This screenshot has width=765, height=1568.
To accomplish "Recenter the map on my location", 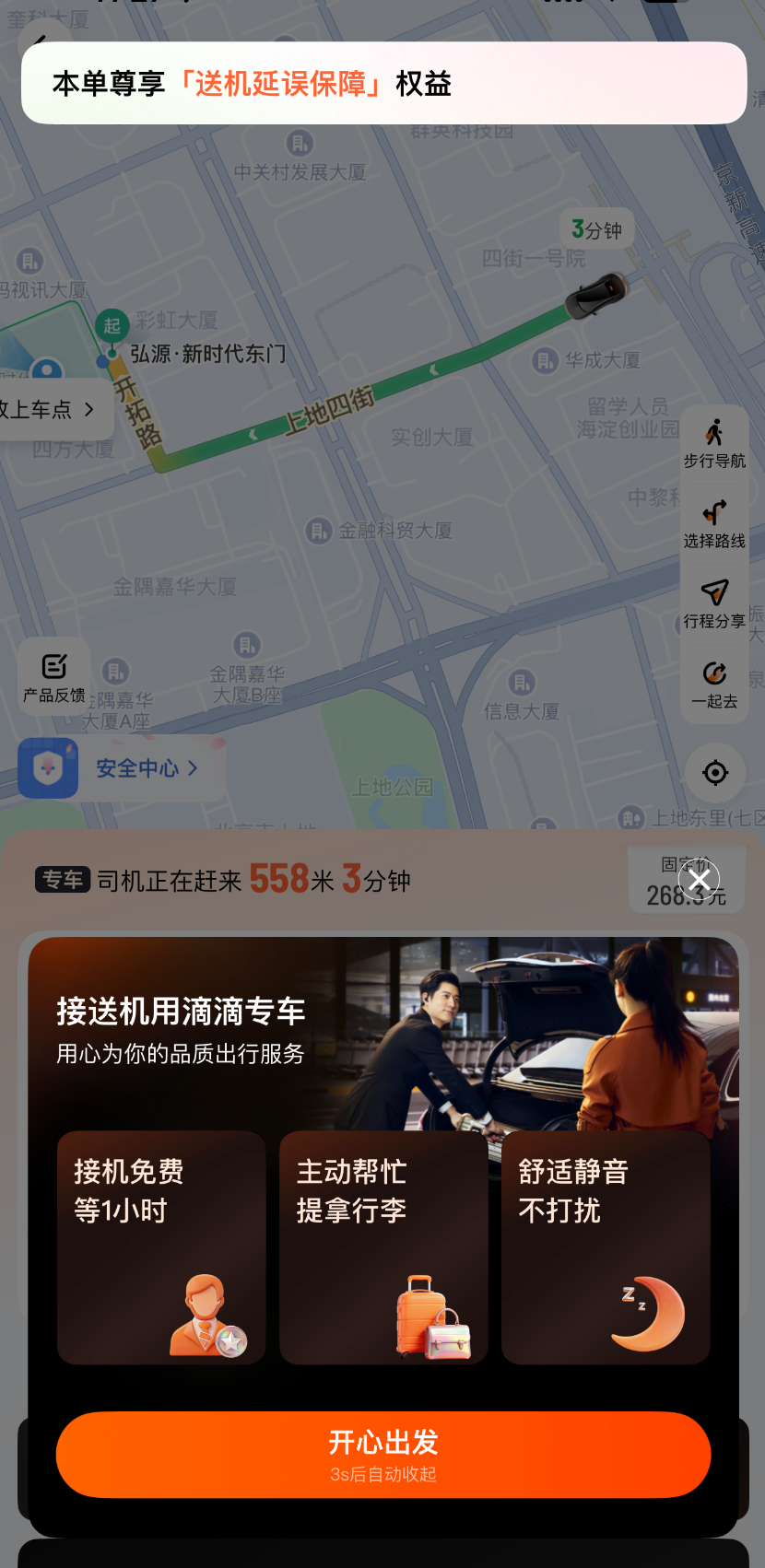I will point(715,772).
